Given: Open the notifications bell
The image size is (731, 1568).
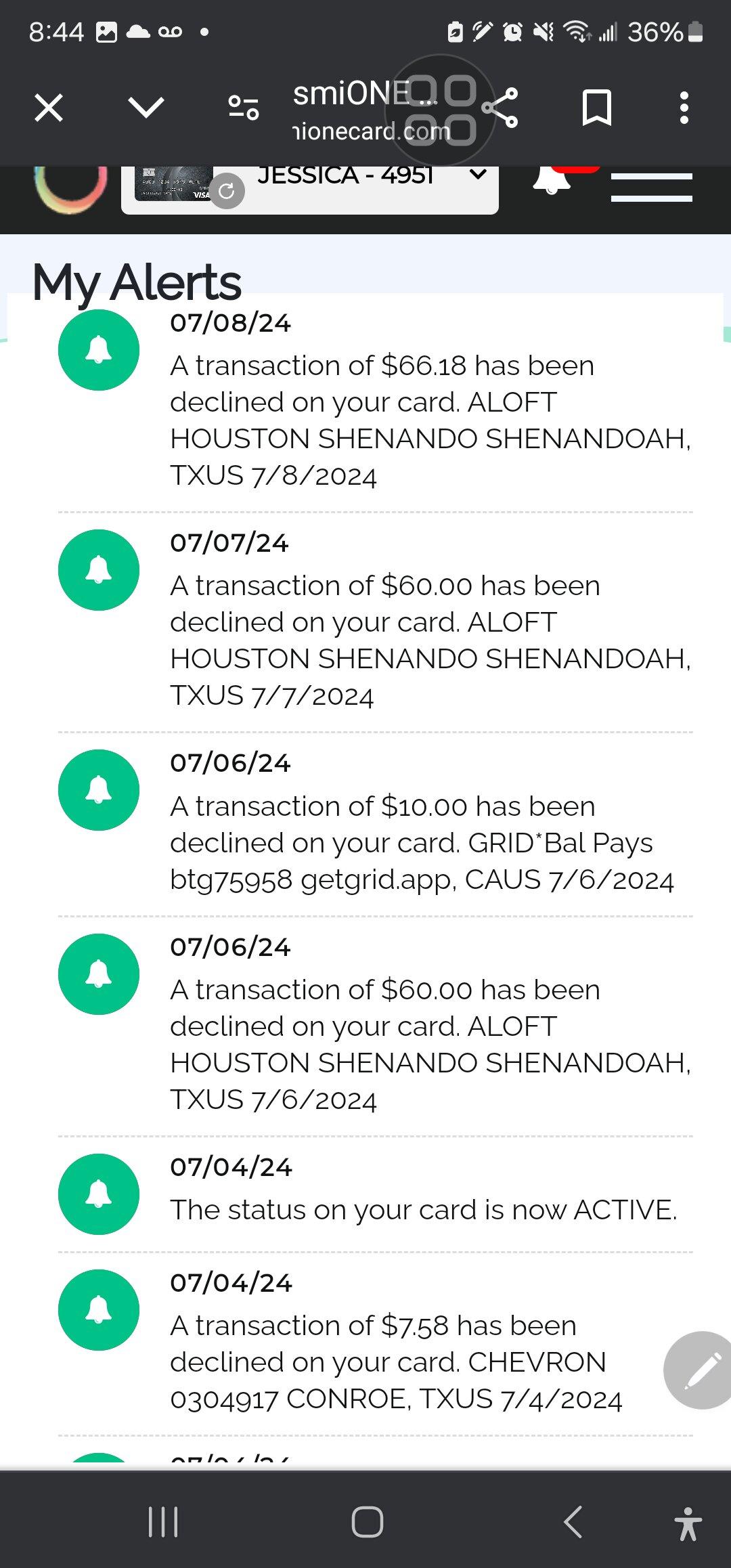Looking at the screenshot, I should (552, 180).
